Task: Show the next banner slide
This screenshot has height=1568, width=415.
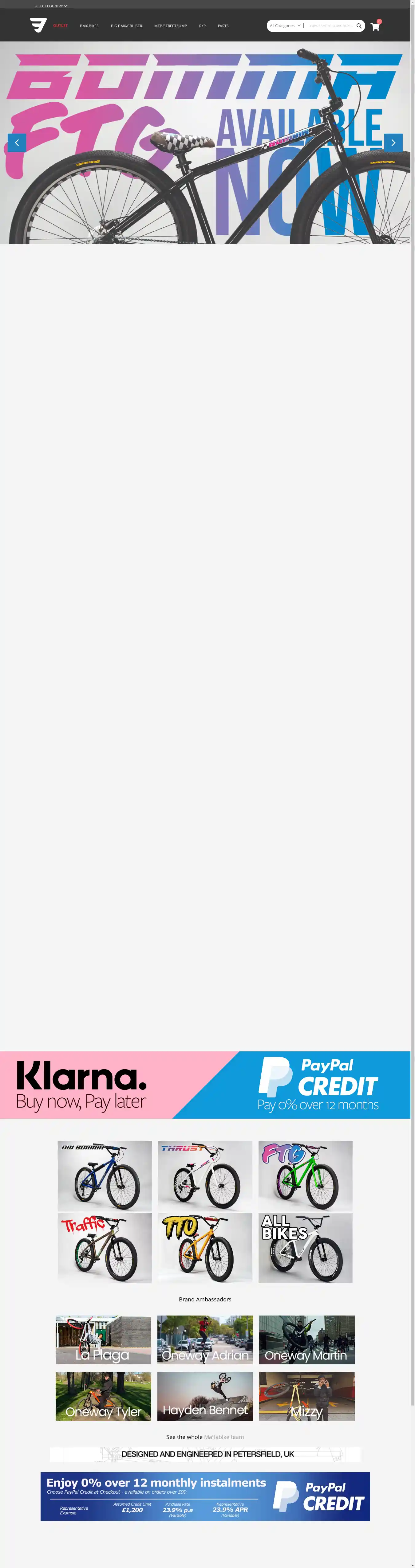Action: [393, 143]
